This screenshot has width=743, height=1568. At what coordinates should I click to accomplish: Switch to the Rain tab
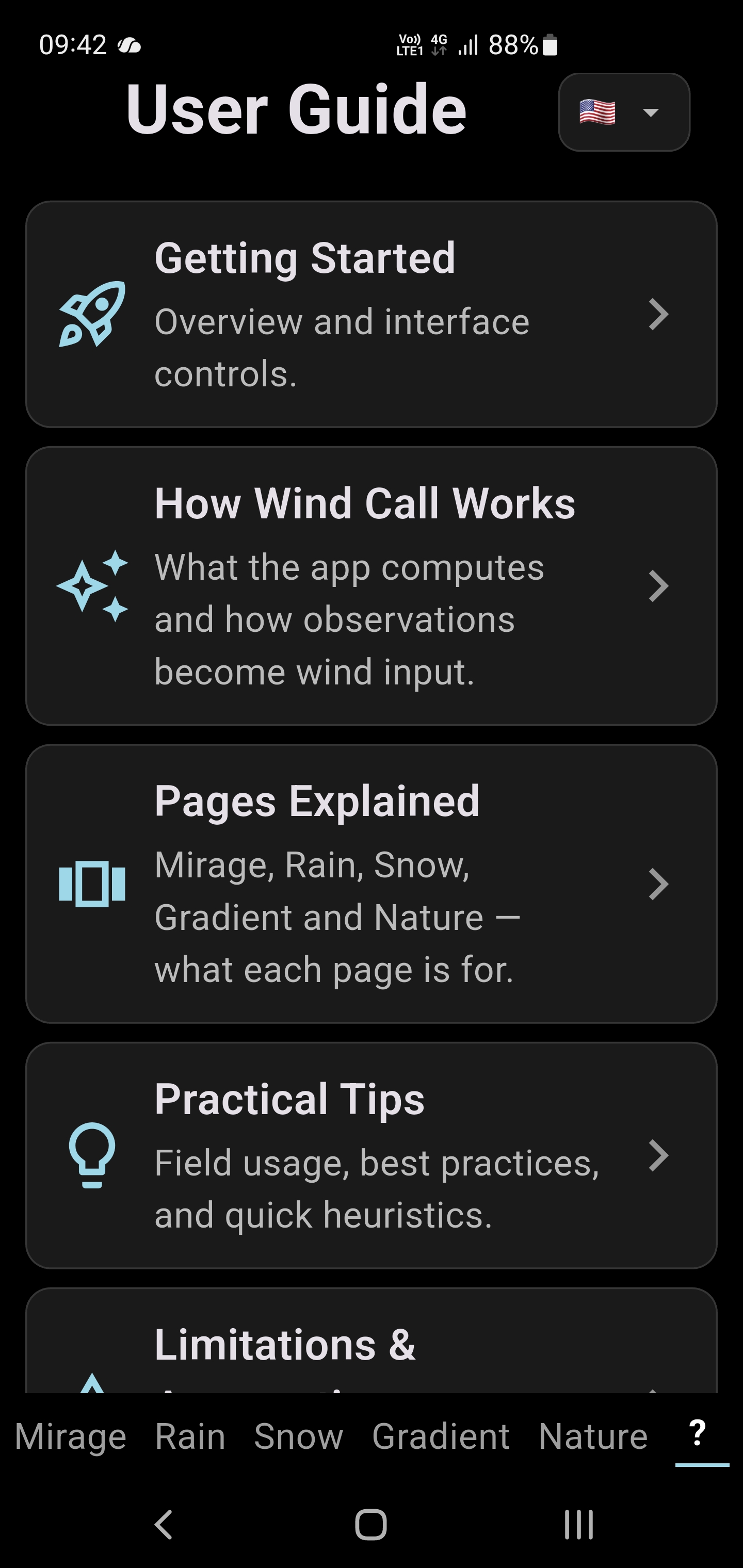point(189,1438)
